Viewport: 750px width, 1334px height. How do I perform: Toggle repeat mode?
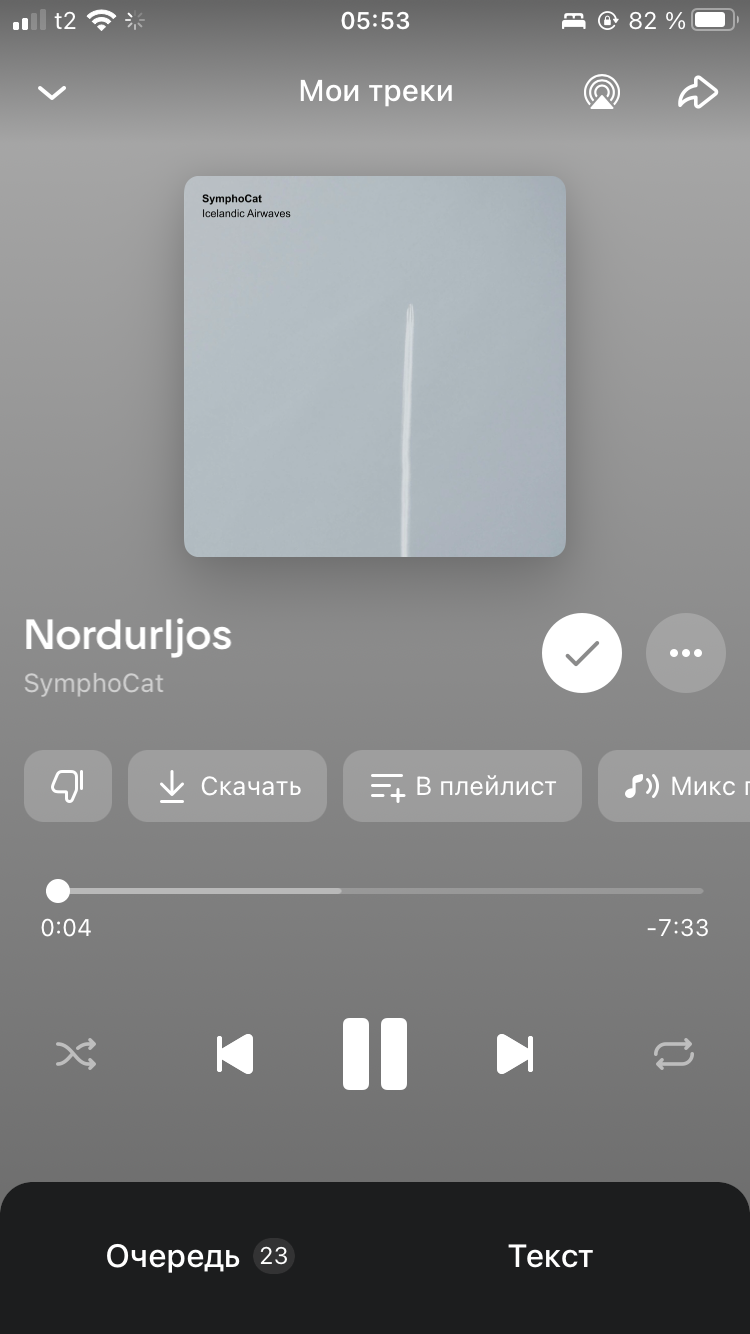pyautogui.click(x=673, y=1054)
